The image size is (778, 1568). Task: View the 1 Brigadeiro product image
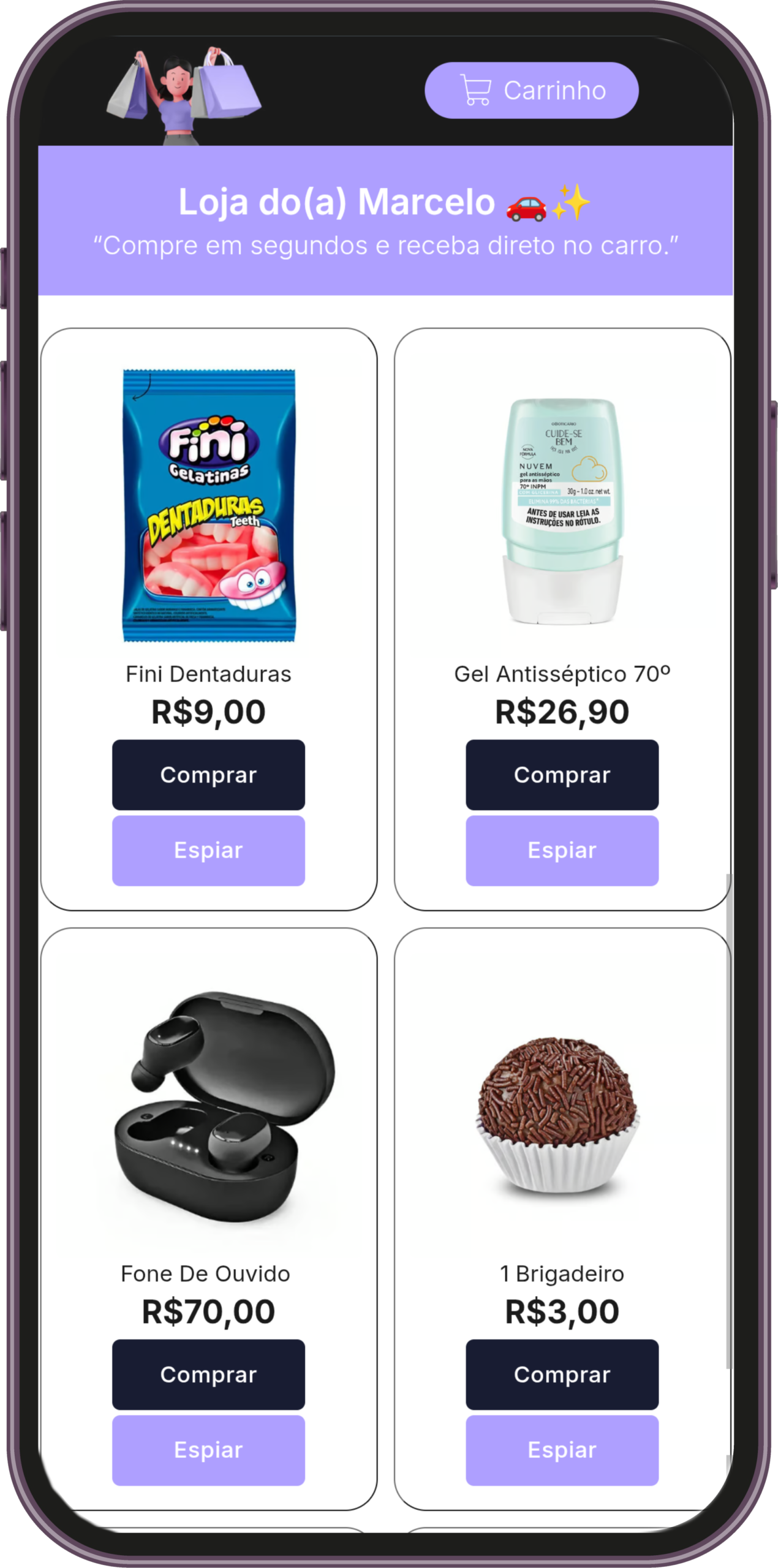[559, 1112]
